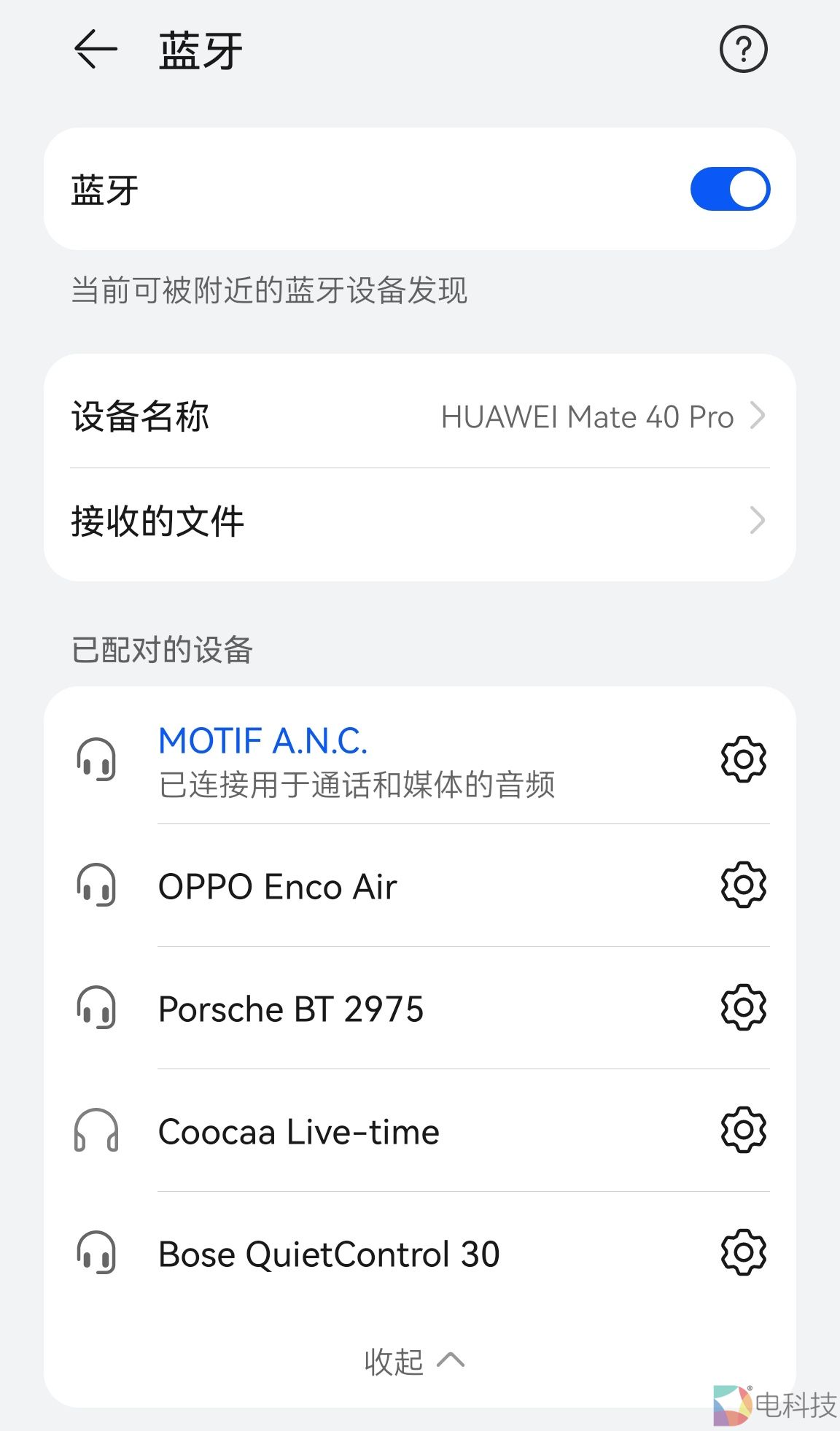Open 接收的文件 via its chevron
This screenshot has height=1431, width=840.
coord(758,520)
